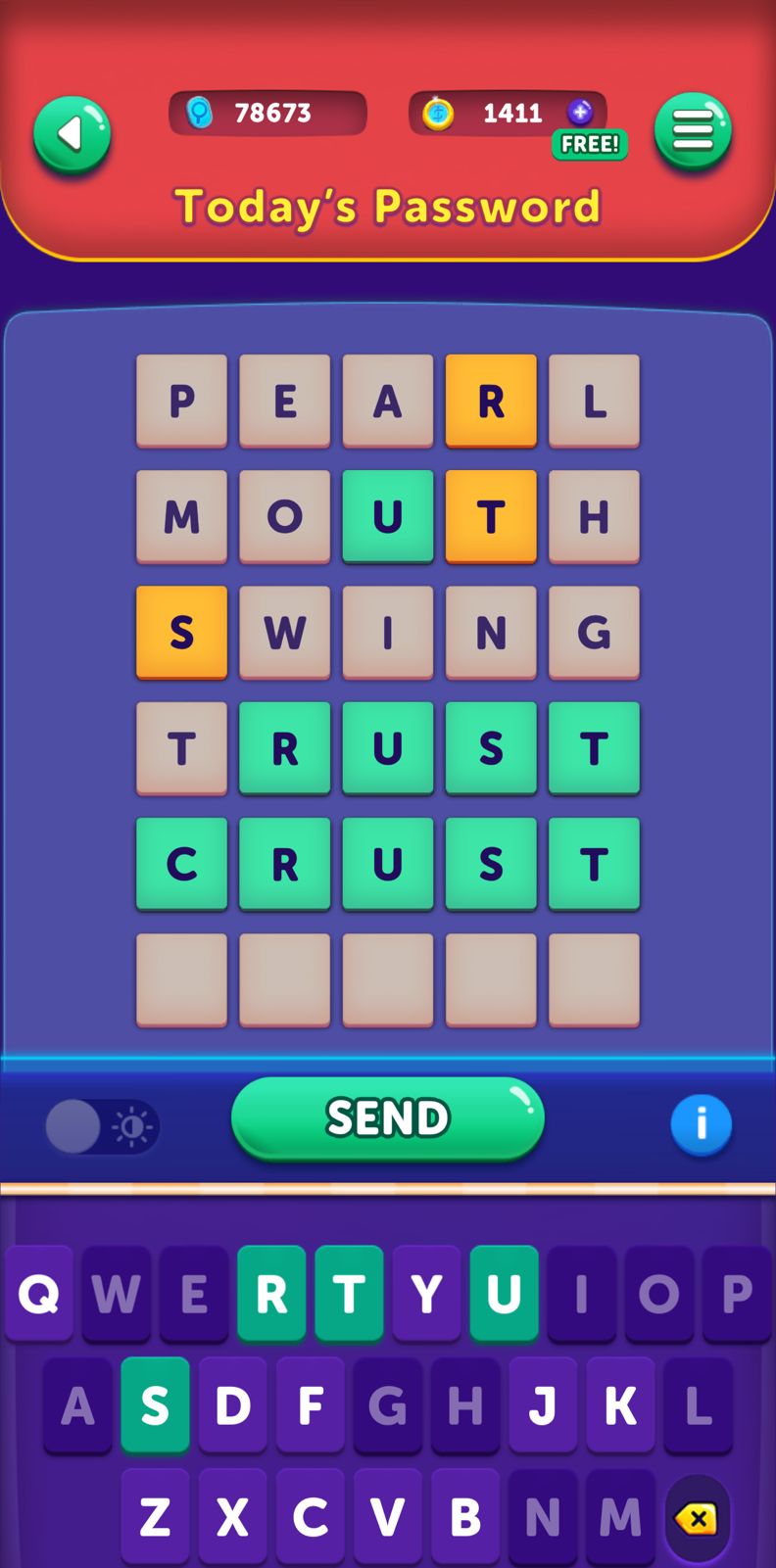Tap the Q key
Screen dimensions: 776x1568
point(39,1294)
